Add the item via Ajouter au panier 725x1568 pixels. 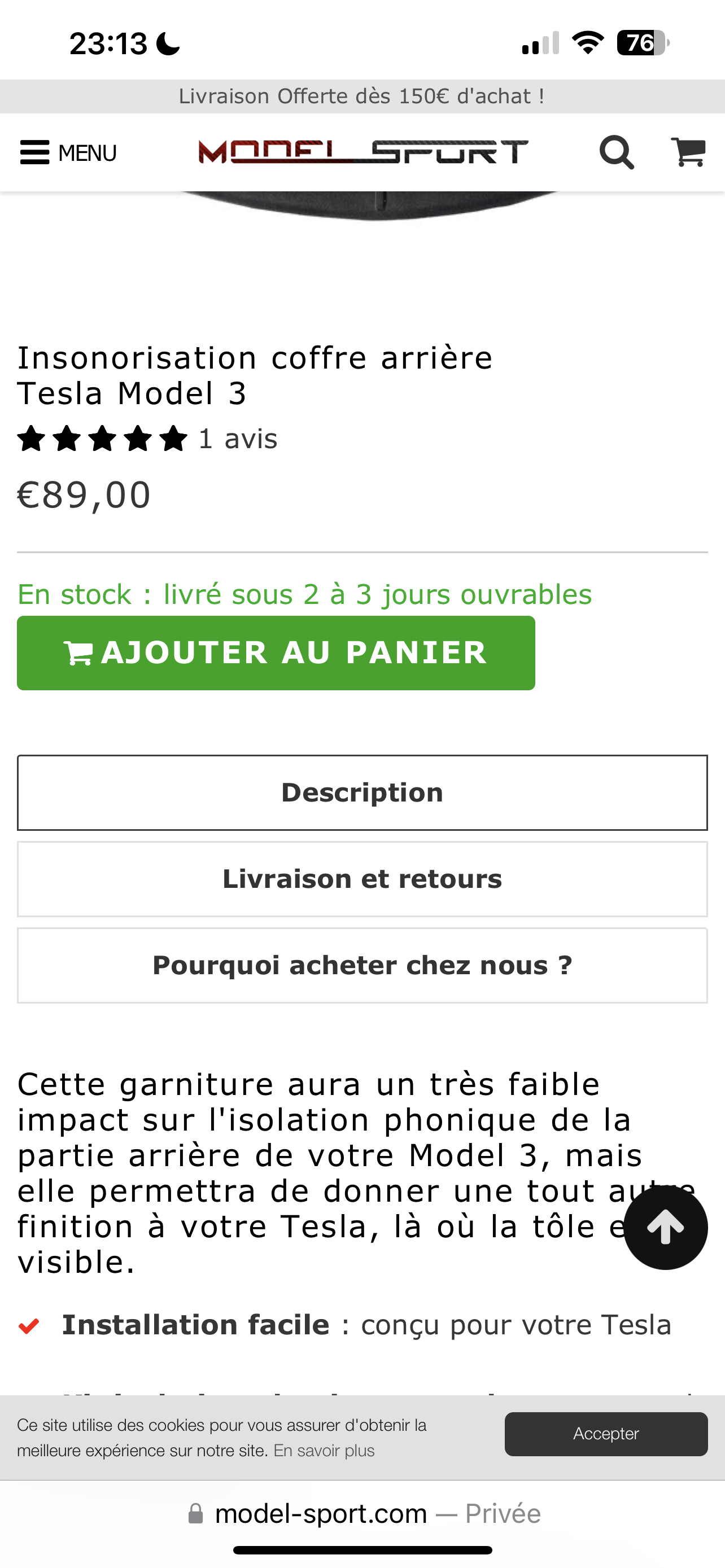tap(276, 652)
